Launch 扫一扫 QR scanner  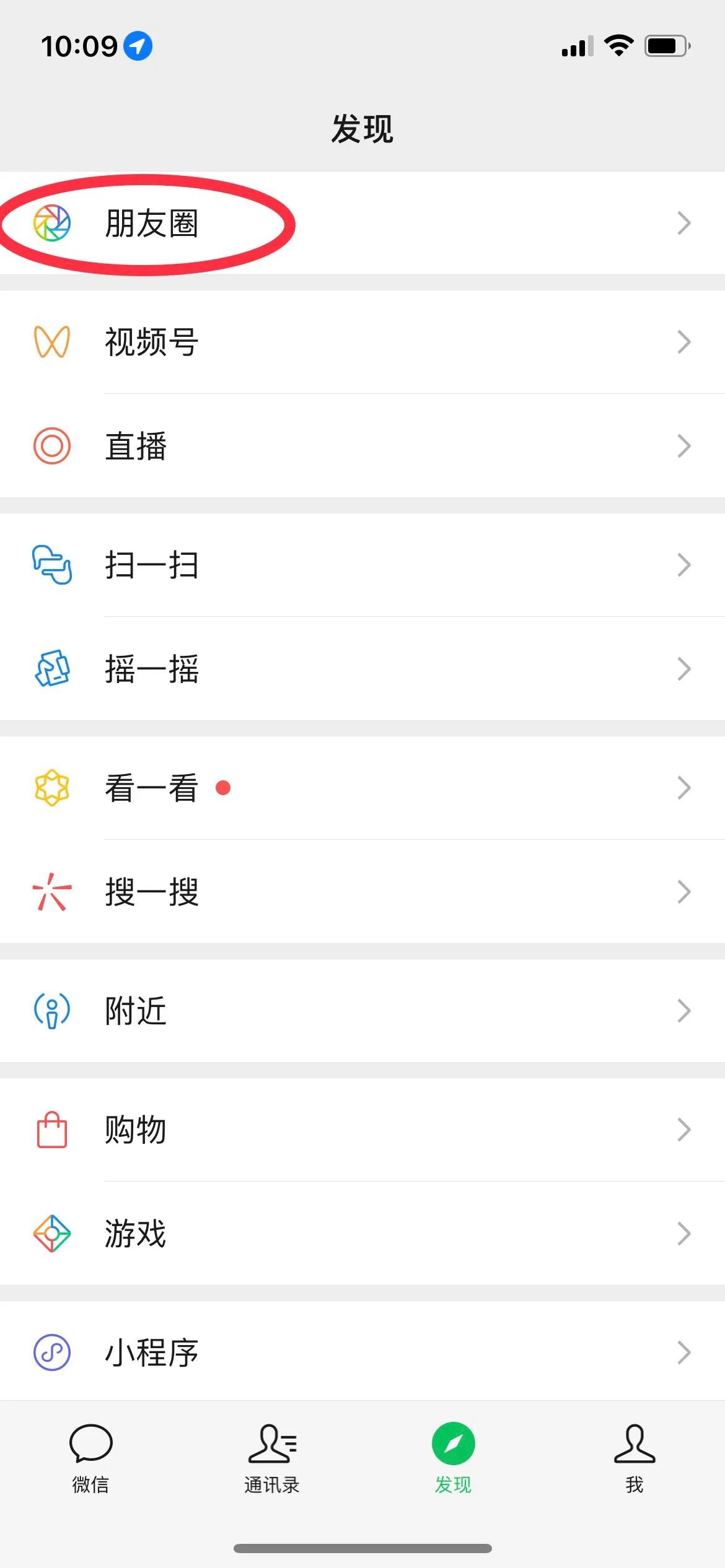click(151, 565)
